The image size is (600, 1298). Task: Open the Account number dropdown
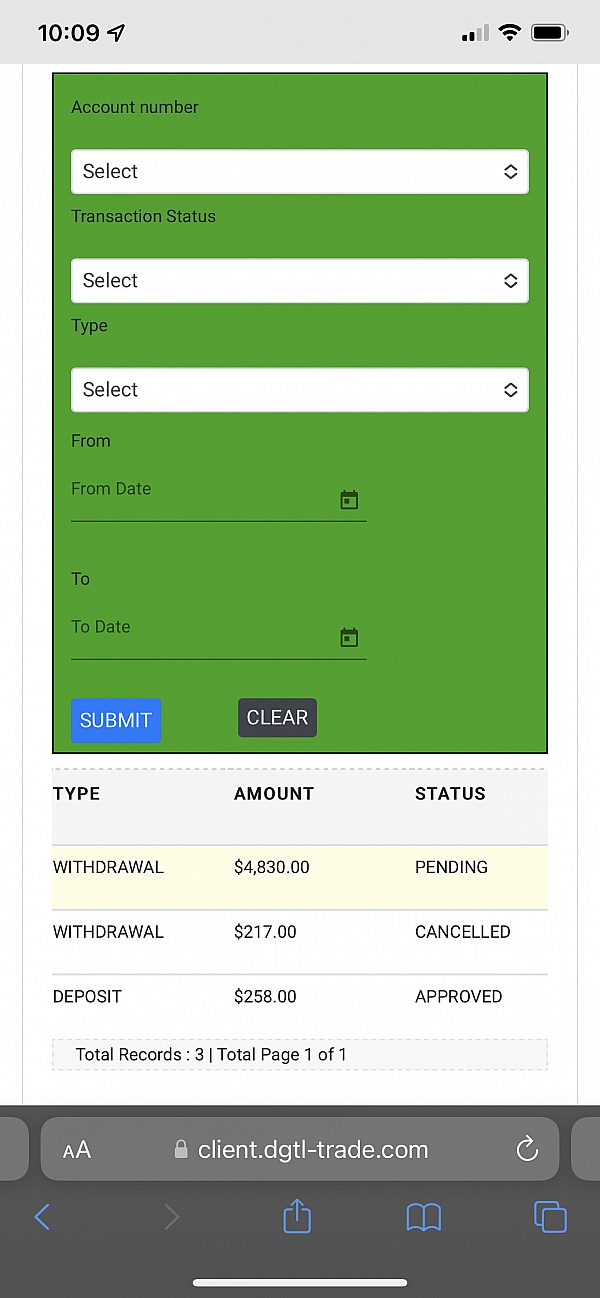(x=300, y=172)
